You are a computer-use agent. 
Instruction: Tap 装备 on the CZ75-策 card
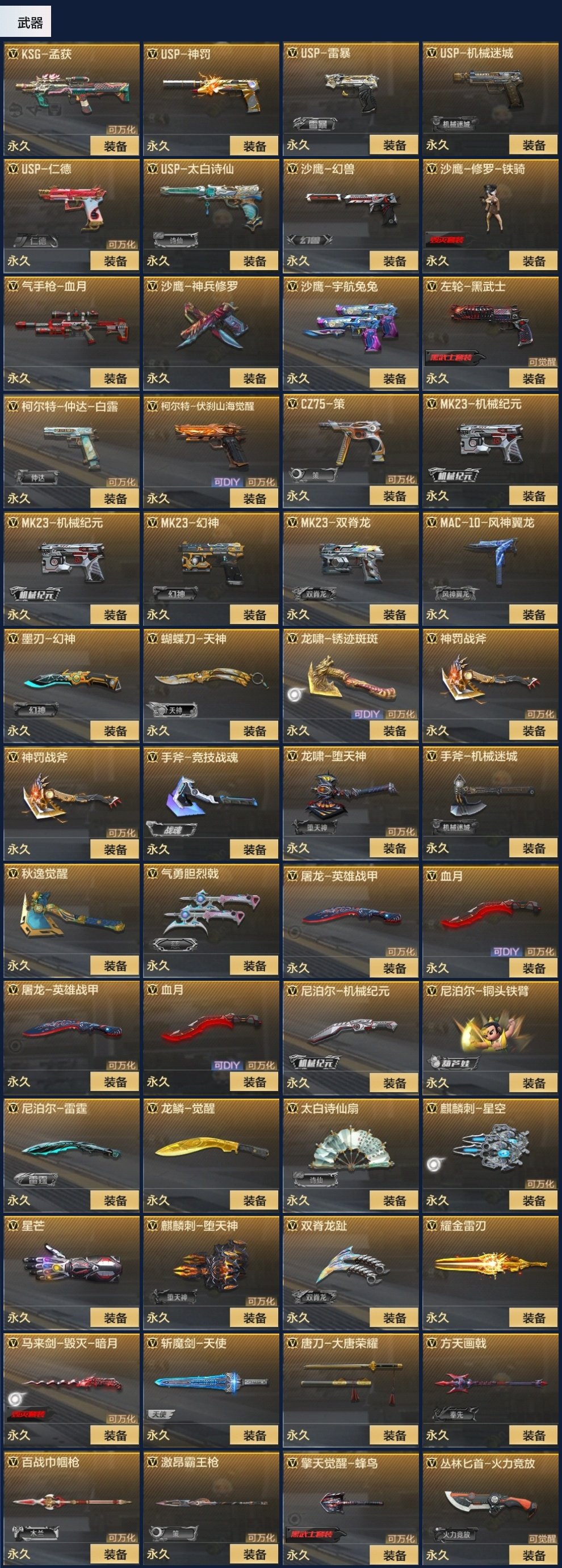pos(394,496)
